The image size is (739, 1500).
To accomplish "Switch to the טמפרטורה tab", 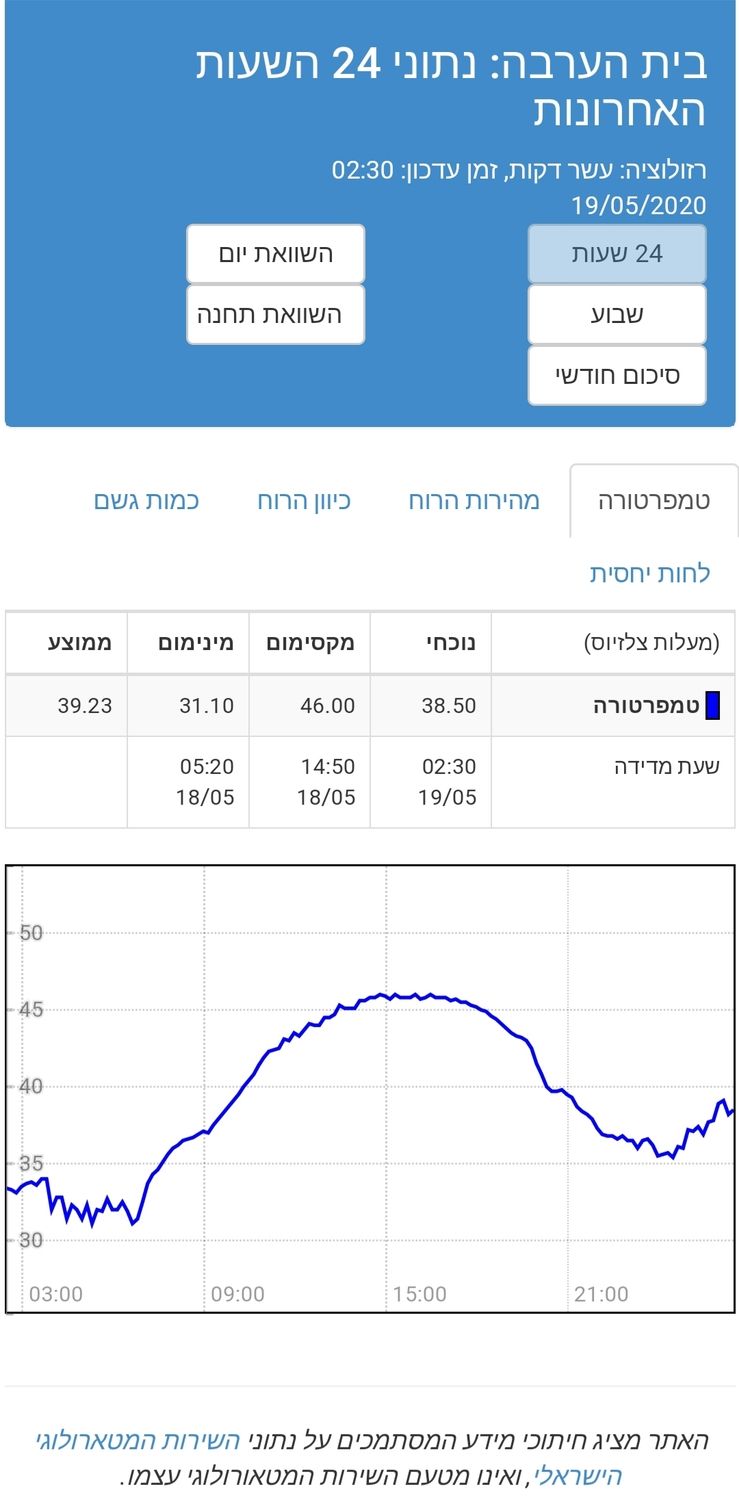I will coord(653,501).
